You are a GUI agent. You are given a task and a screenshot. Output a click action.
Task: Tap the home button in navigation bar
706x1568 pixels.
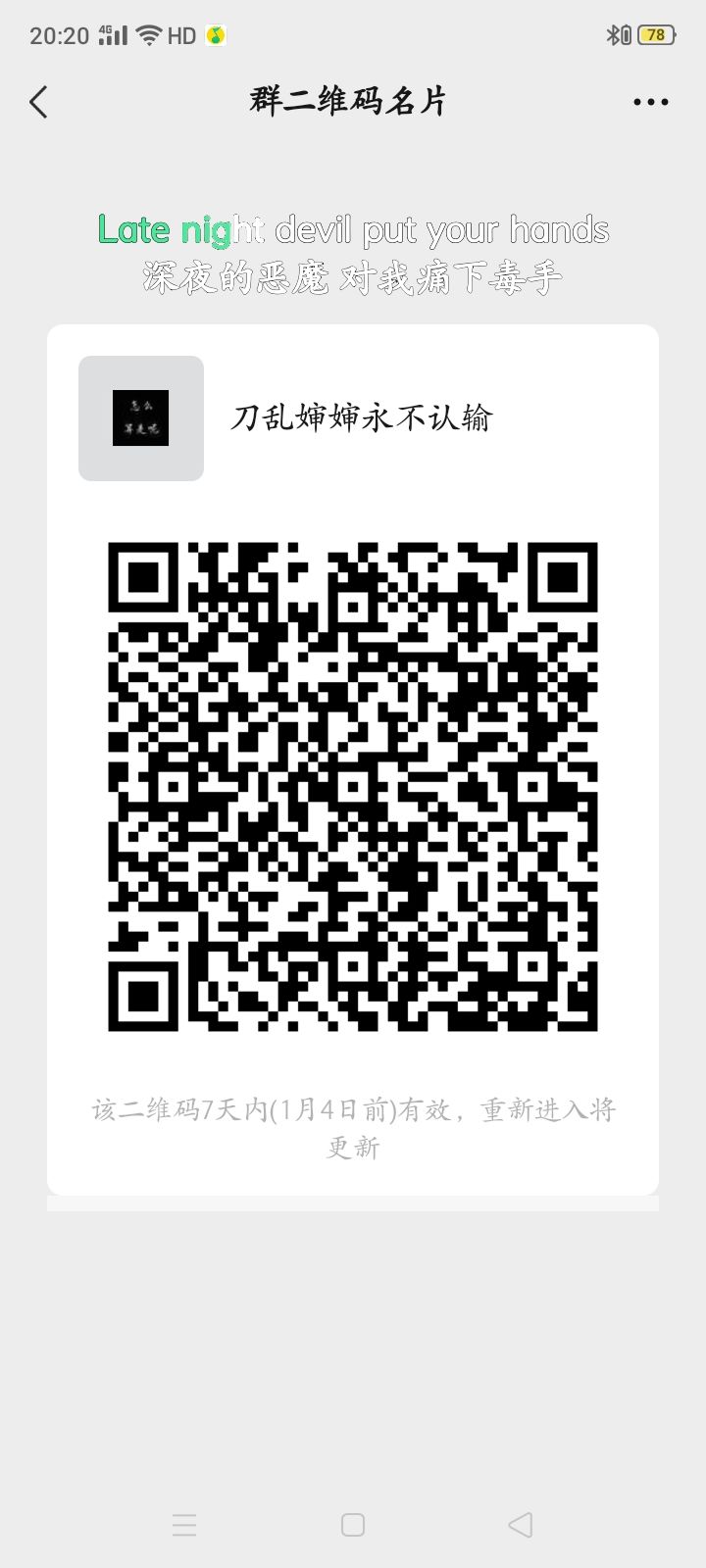352,1525
